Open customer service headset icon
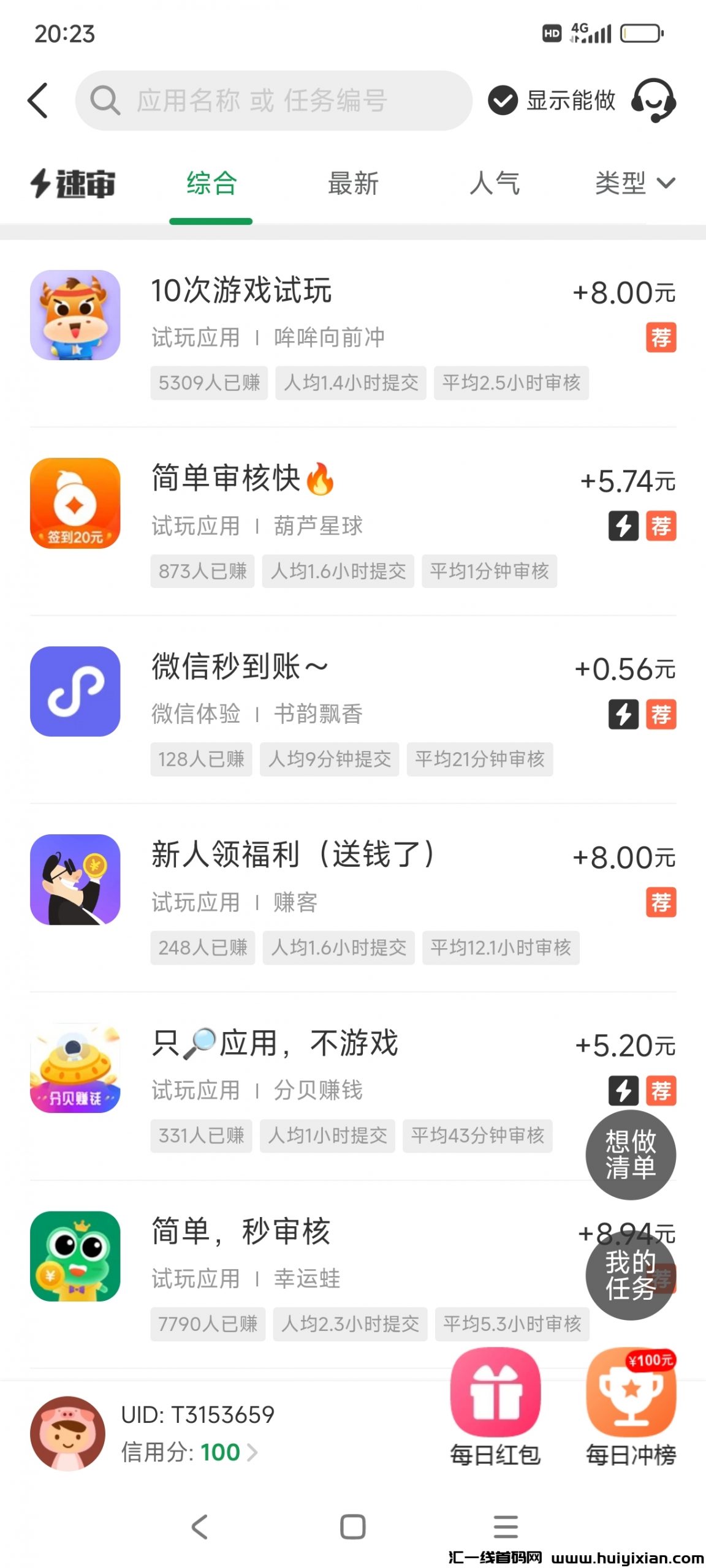This screenshot has width=706, height=1568. coord(653,100)
